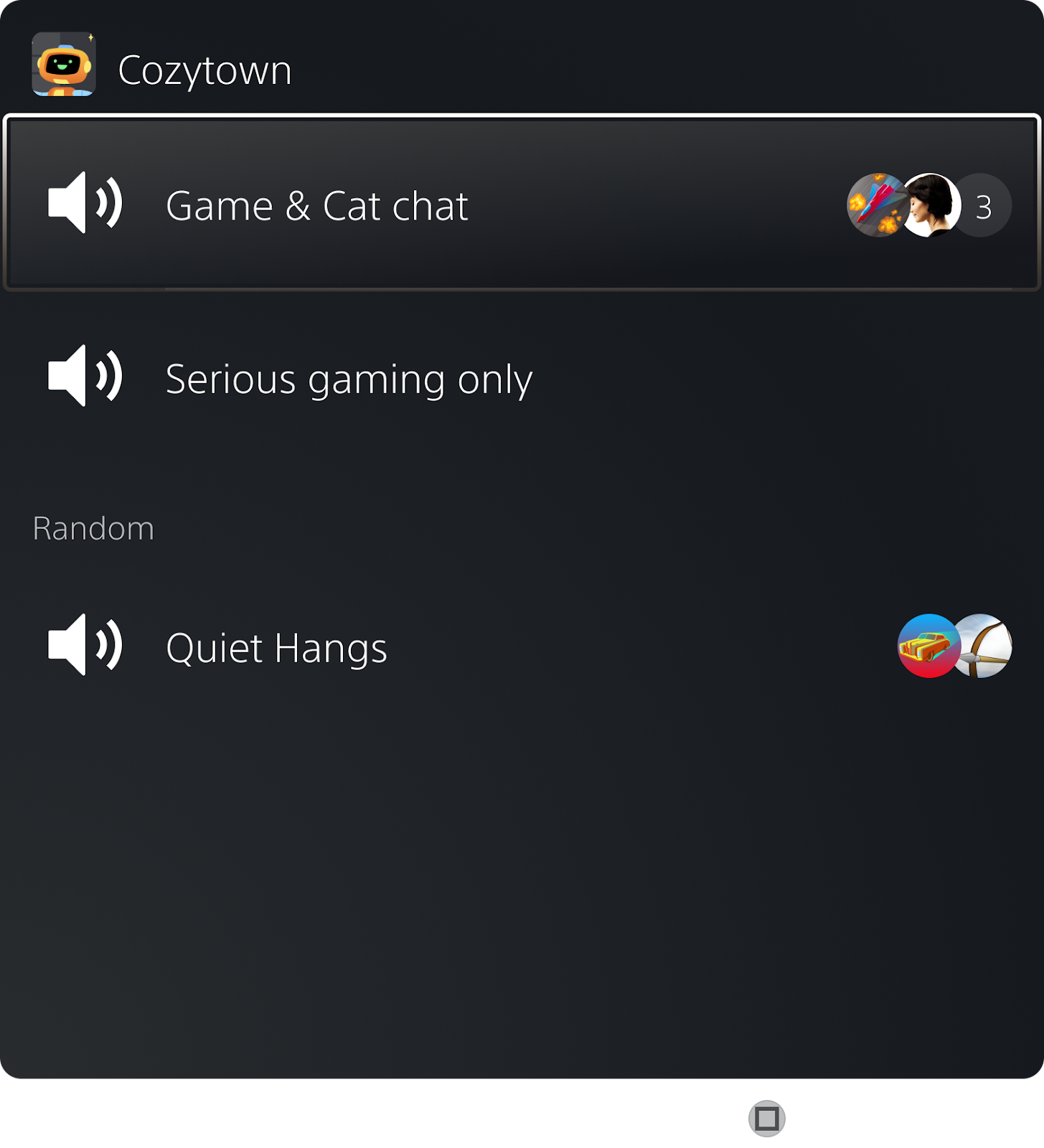Select the Serious gaming only channel

349,379
